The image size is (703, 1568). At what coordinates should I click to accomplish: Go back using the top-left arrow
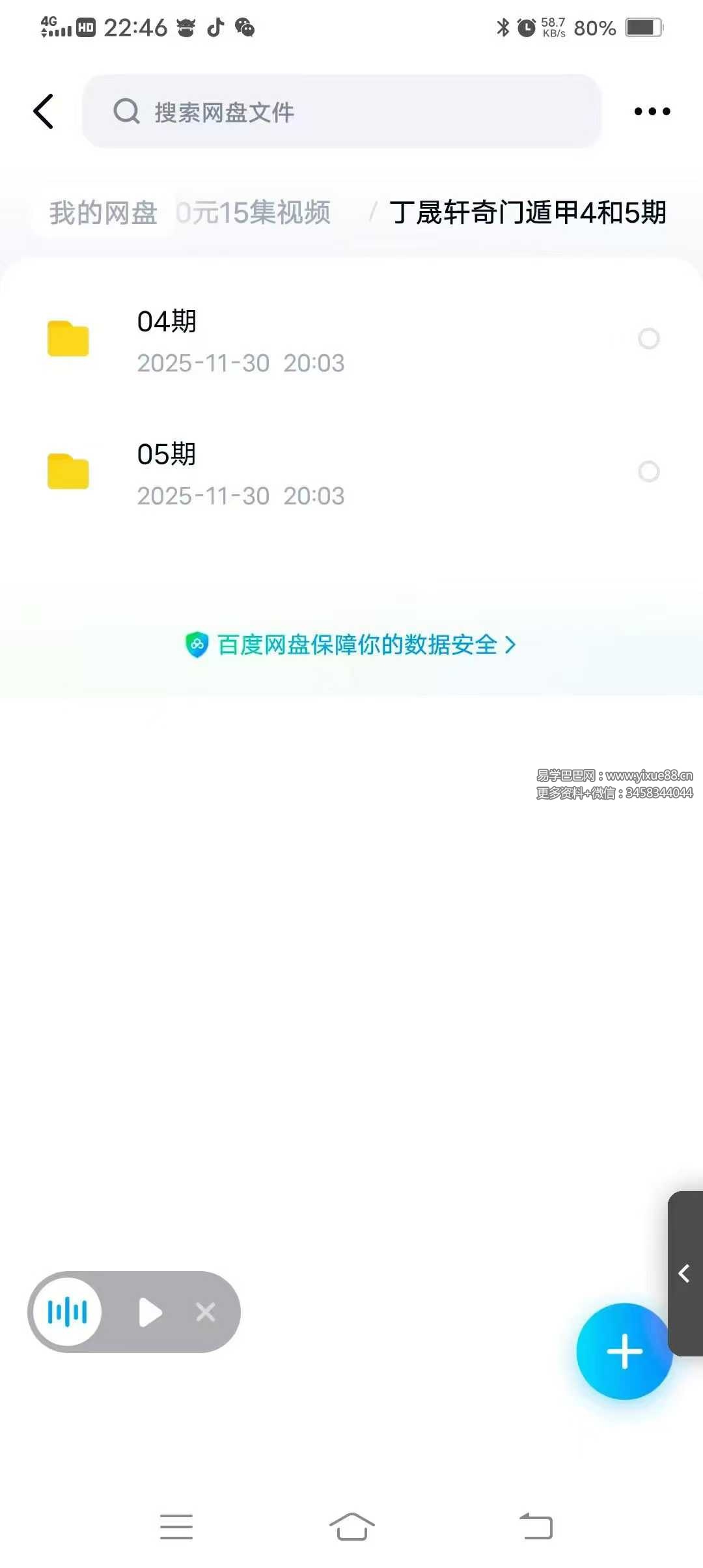pos(44,111)
